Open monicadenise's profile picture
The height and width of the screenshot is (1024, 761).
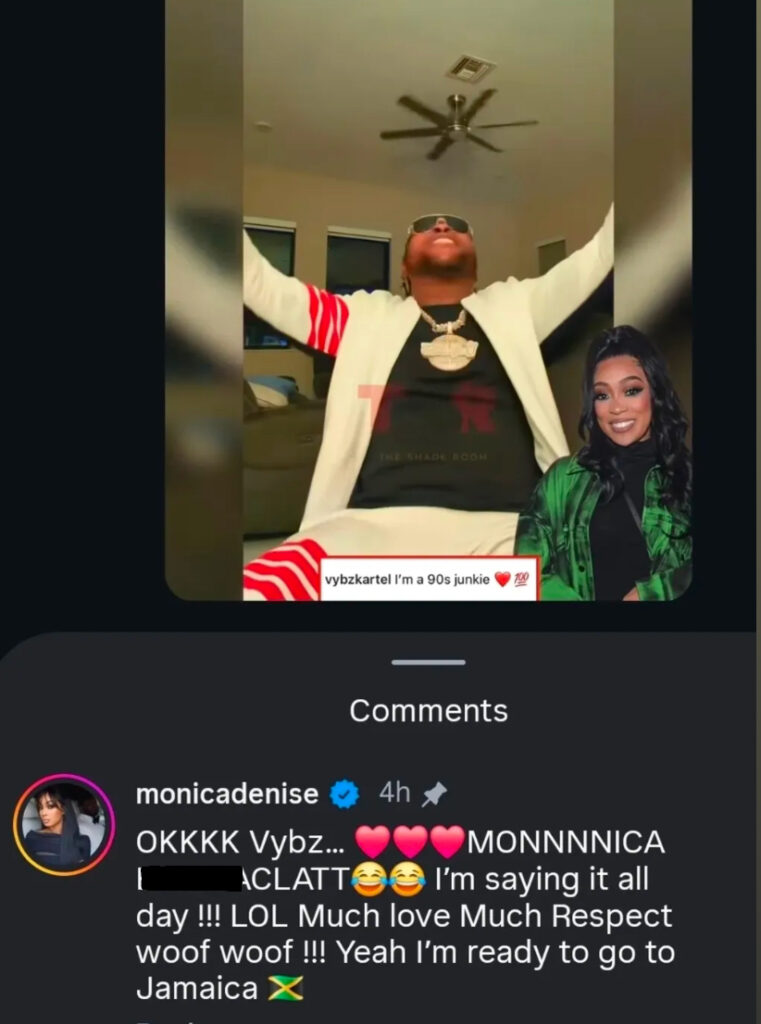[64, 825]
